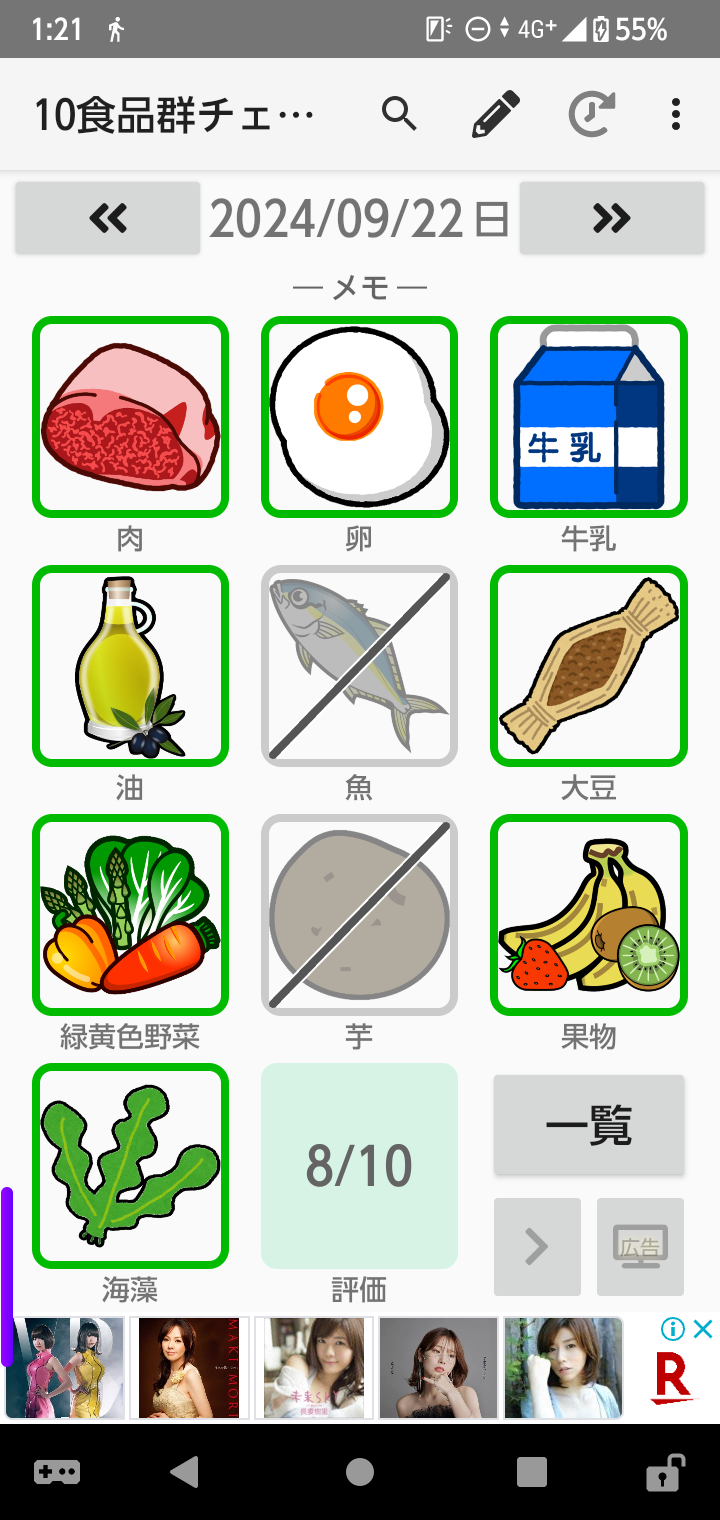Tap the 広告 ad button
The image size is (720, 1520).
(x=640, y=1246)
